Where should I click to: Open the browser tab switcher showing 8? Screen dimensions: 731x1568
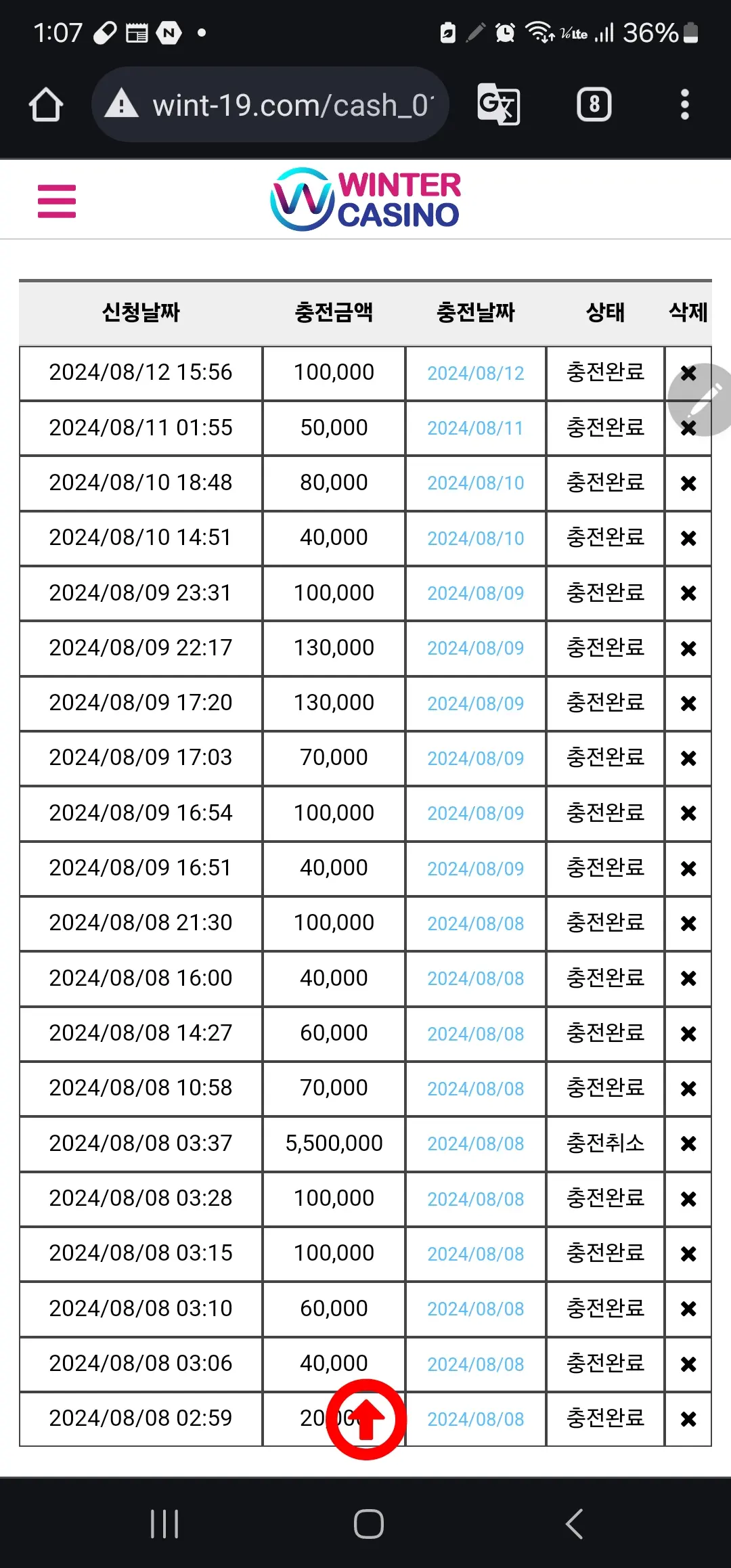tap(594, 105)
